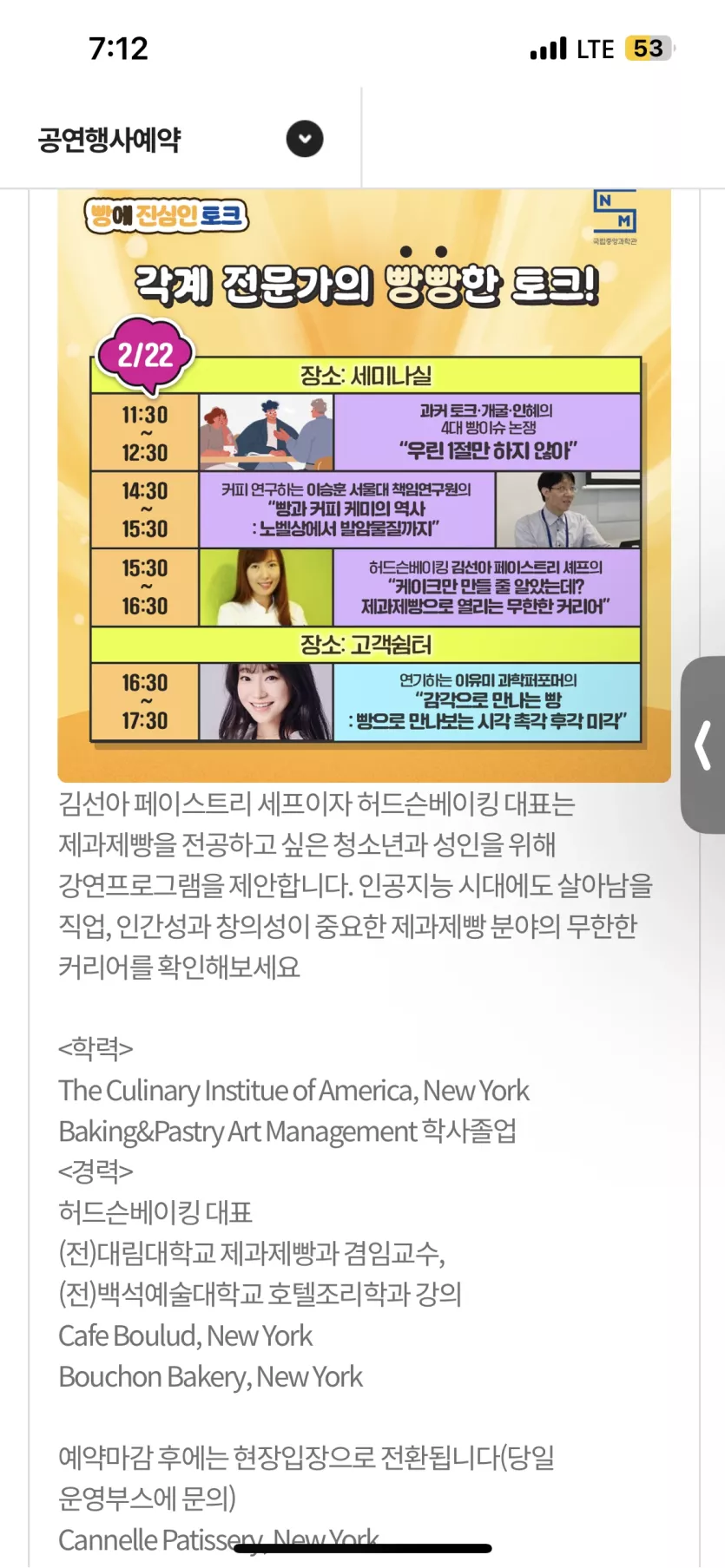Open the side panel arrow handle
Viewport: 725px width, 1568px height.
[x=703, y=745]
